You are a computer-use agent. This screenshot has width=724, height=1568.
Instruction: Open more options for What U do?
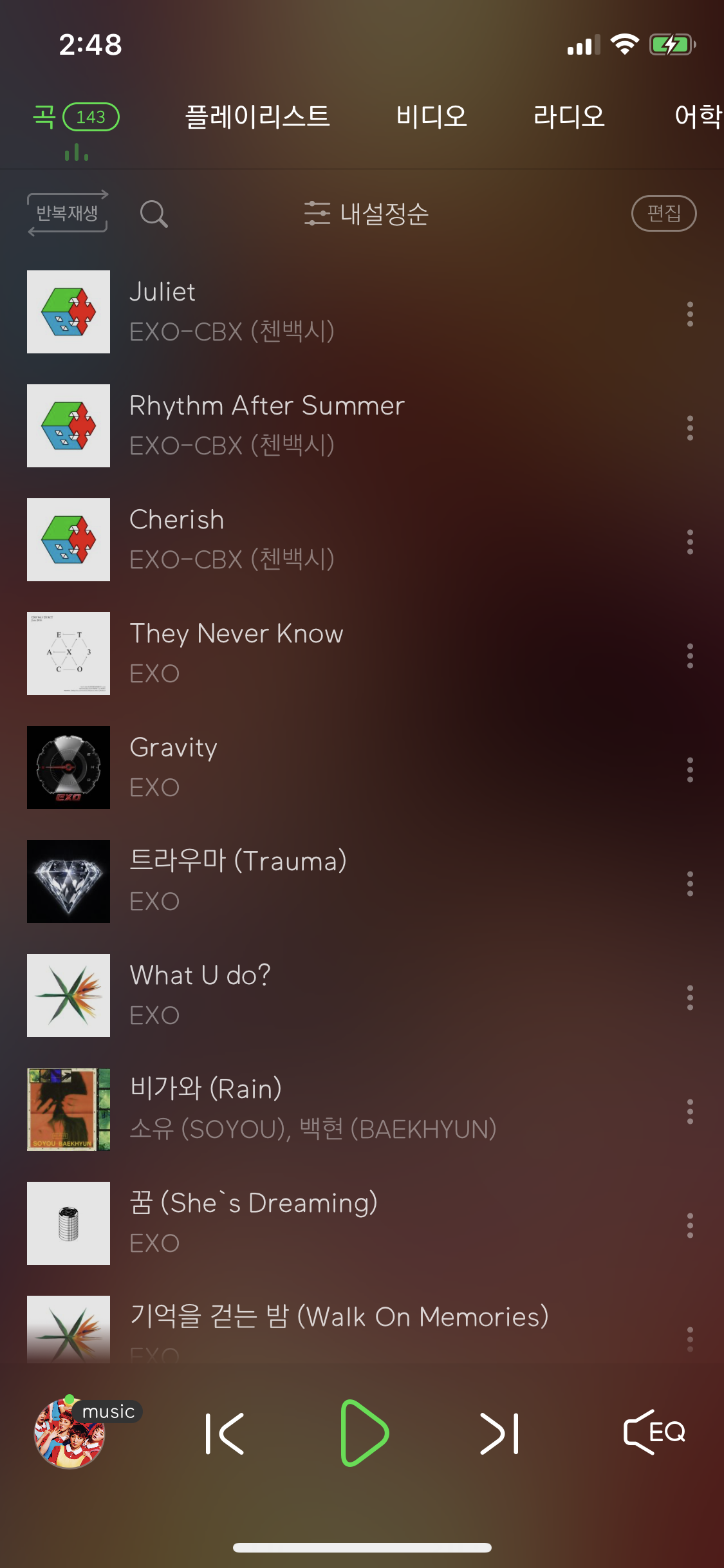[690, 998]
